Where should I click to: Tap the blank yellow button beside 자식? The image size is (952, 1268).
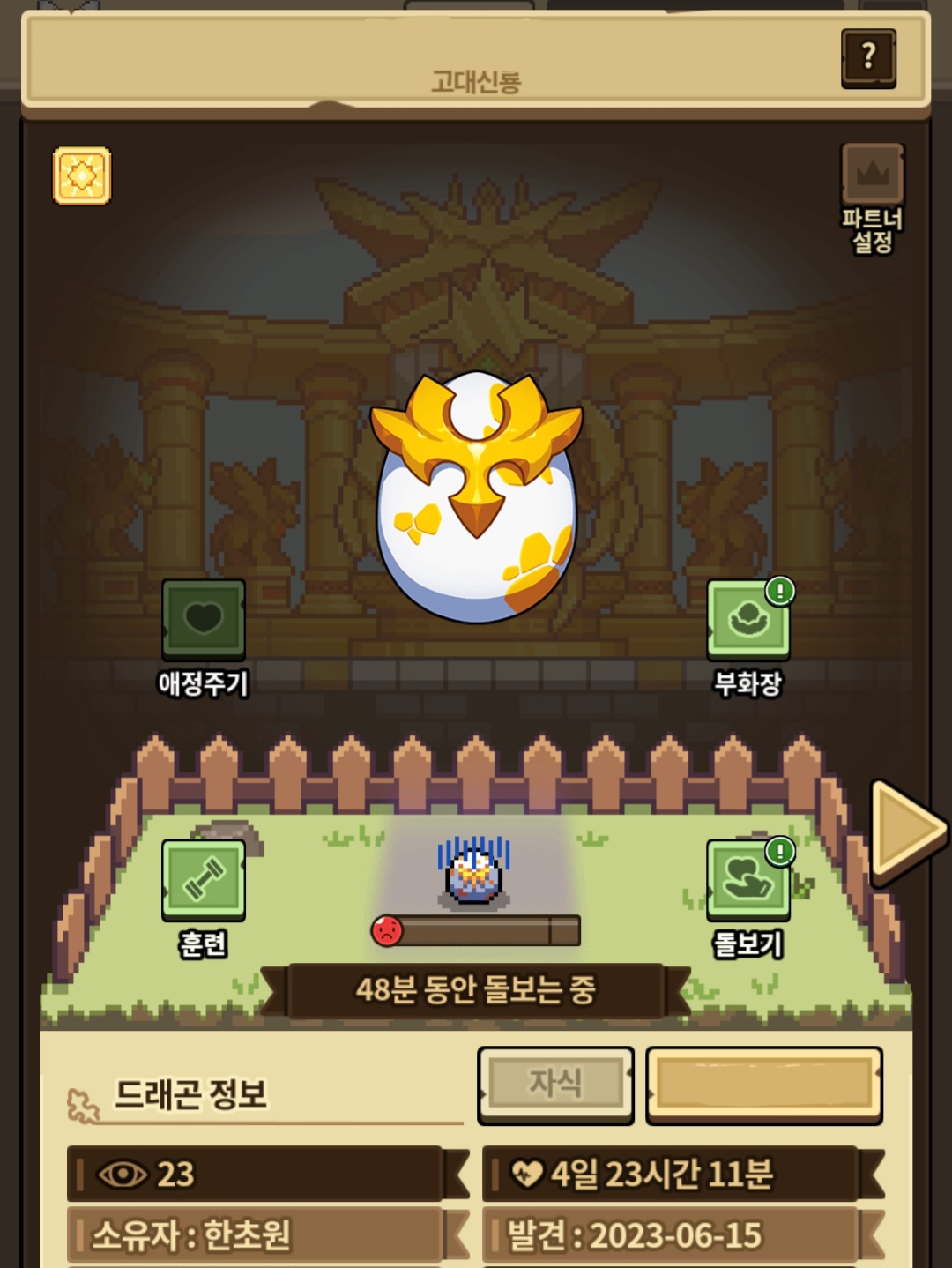pos(763,1084)
